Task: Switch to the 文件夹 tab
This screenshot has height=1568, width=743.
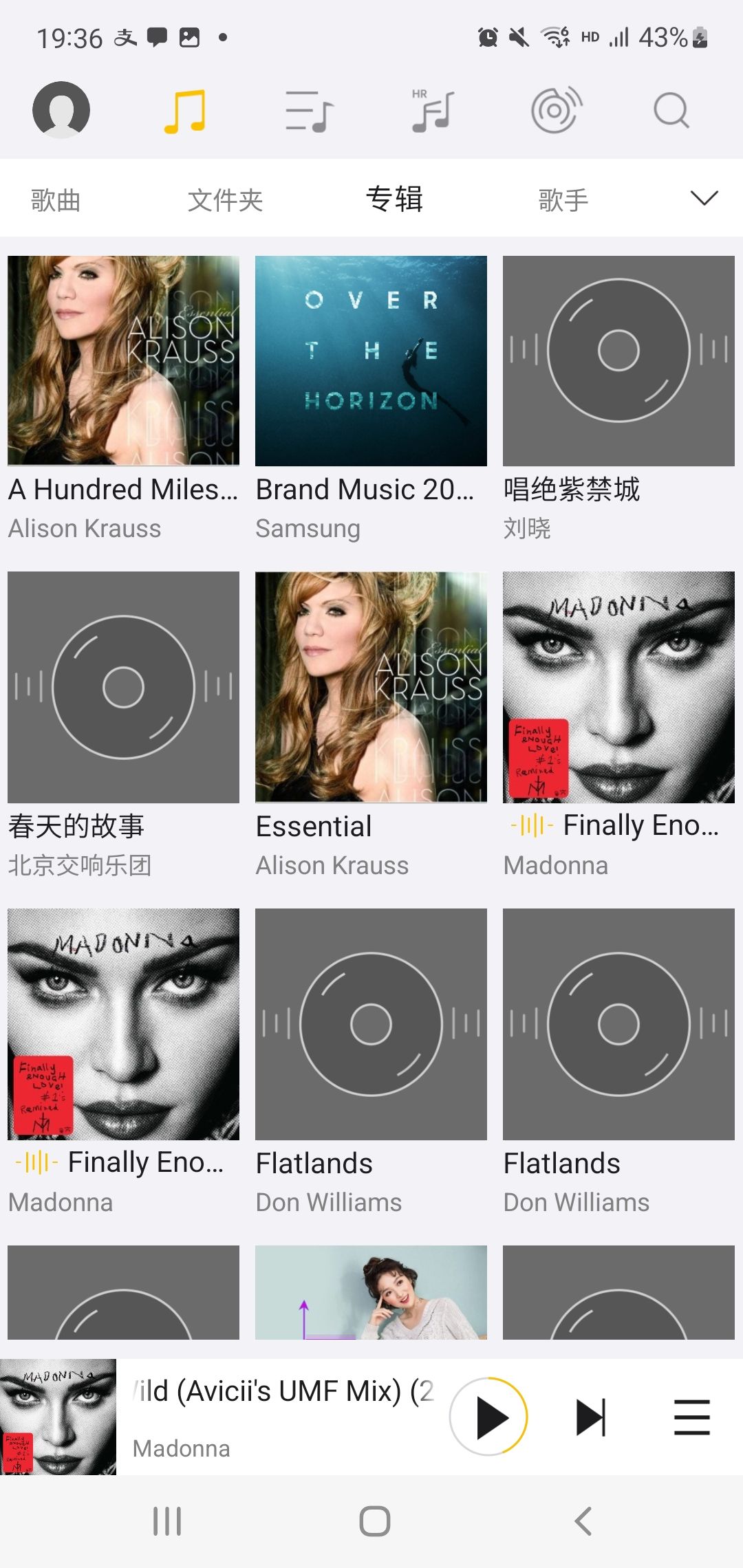Action: coord(225,200)
